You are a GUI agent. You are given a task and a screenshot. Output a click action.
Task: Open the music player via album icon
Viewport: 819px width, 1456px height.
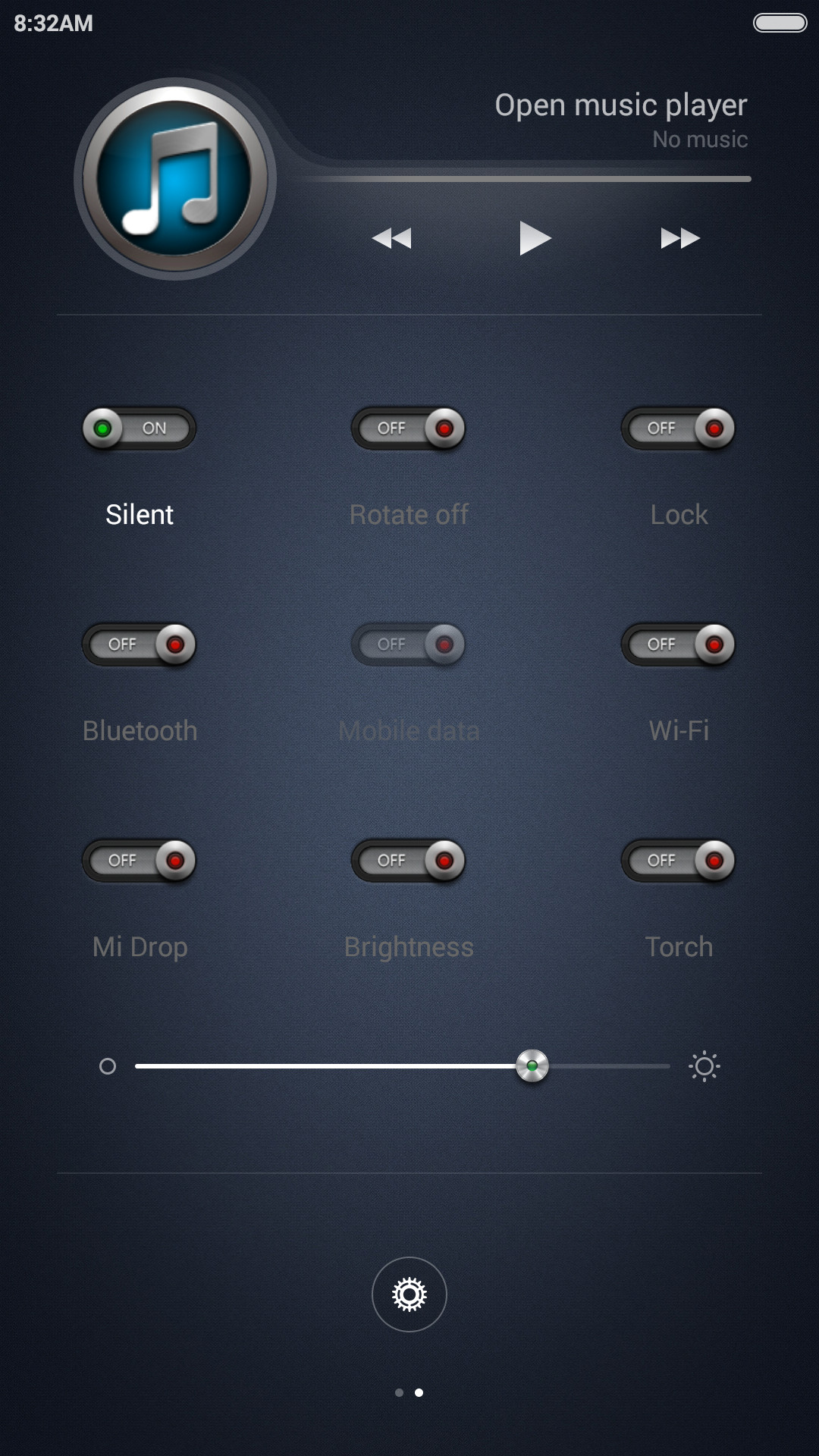coord(175,179)
